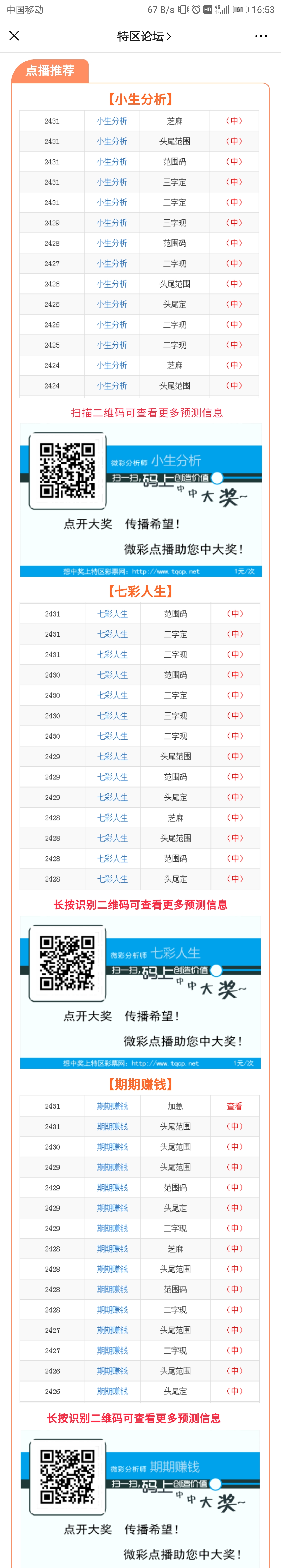
Task: Open the 期期赚钱 link in the 2428 芝麻 row
Action: tap(112, 1249)
